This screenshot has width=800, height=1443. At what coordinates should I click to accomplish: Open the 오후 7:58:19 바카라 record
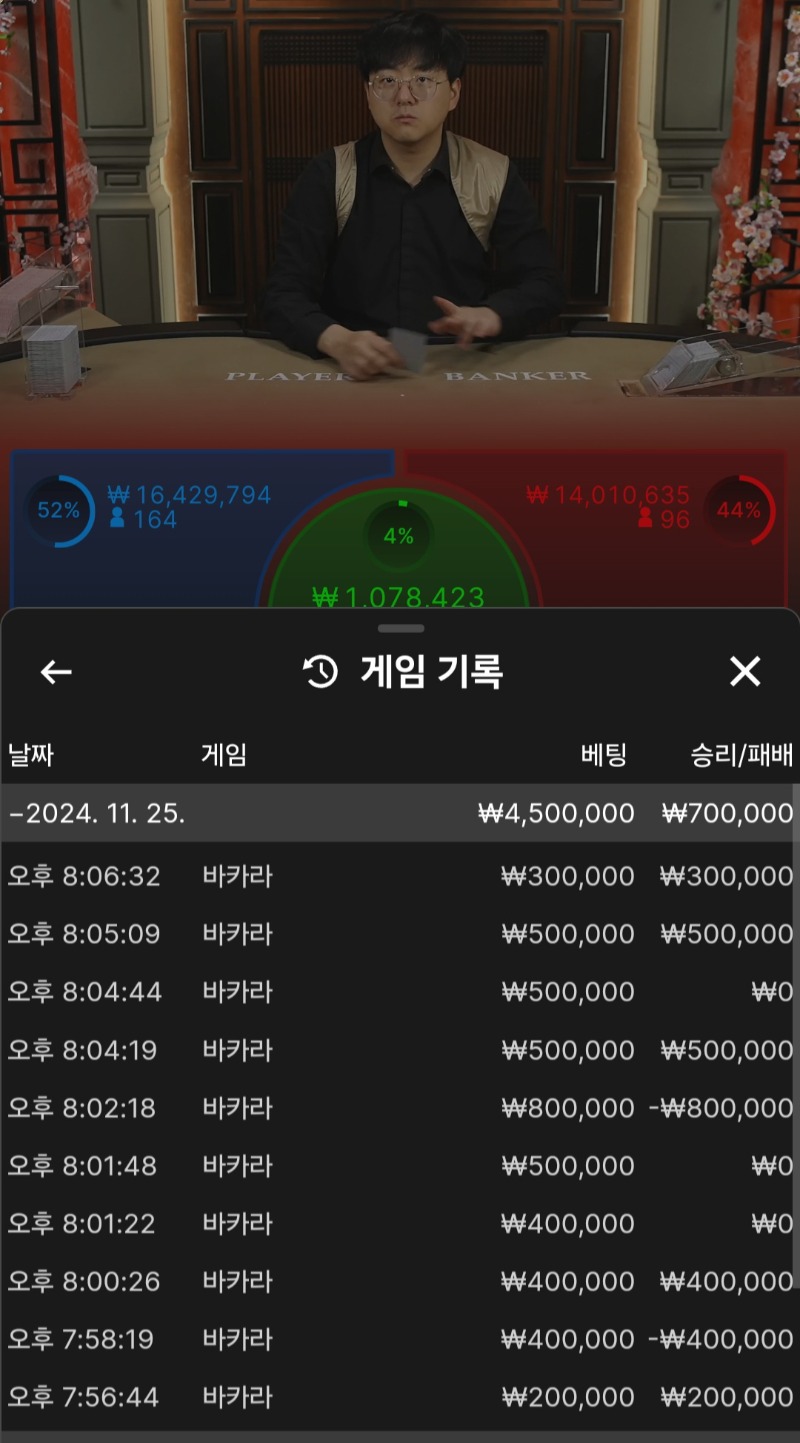pyautogui.click(x=400, y=1339)
